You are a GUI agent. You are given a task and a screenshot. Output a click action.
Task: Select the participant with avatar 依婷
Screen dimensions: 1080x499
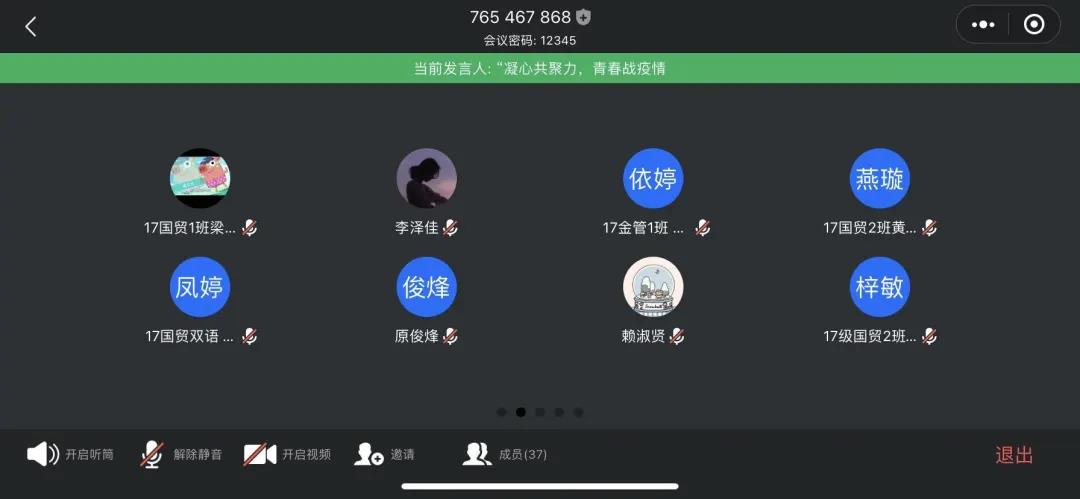coord(653,179)
